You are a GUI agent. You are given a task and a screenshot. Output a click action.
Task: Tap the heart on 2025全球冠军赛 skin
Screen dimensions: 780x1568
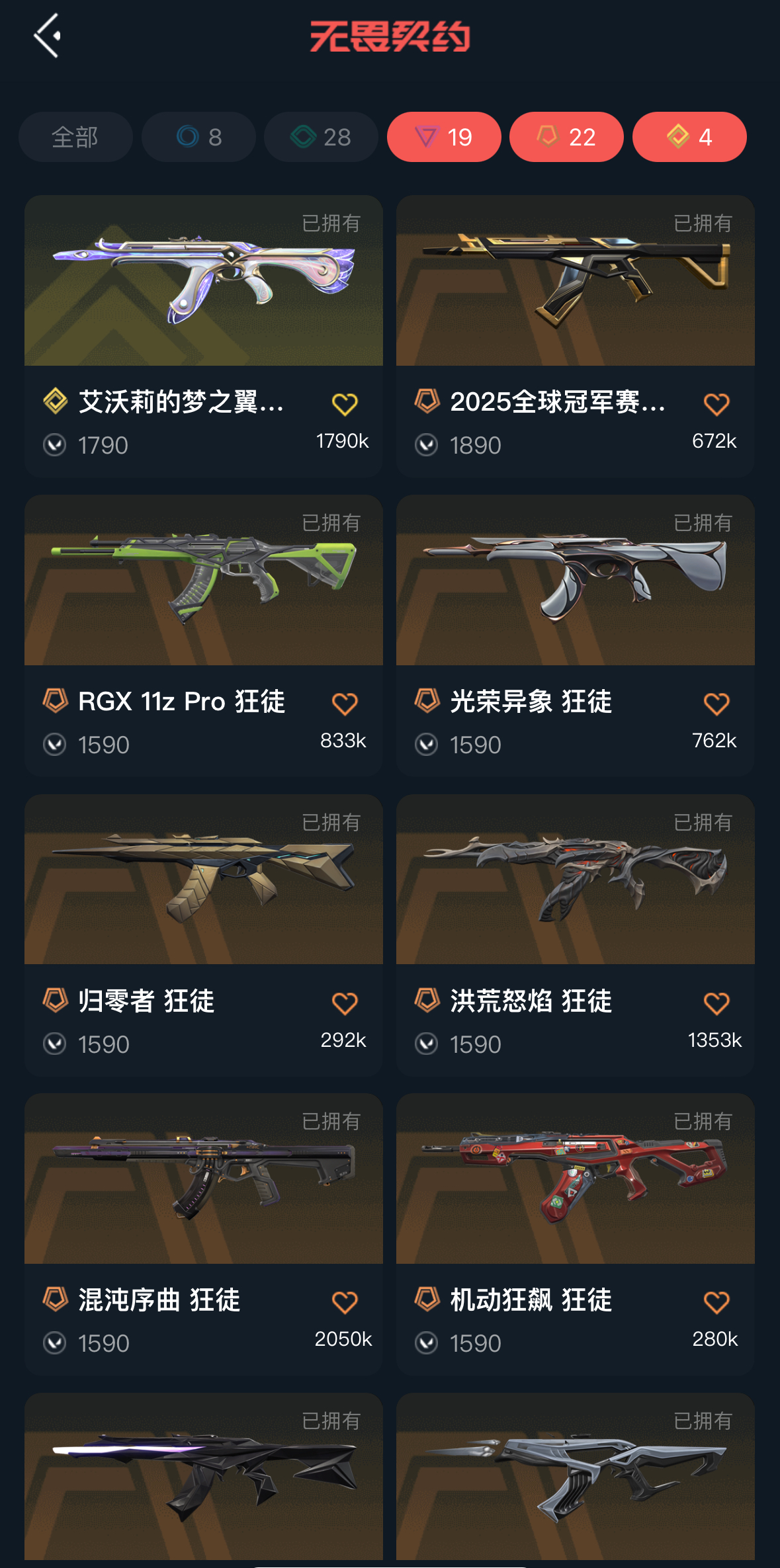pos(716,404)
